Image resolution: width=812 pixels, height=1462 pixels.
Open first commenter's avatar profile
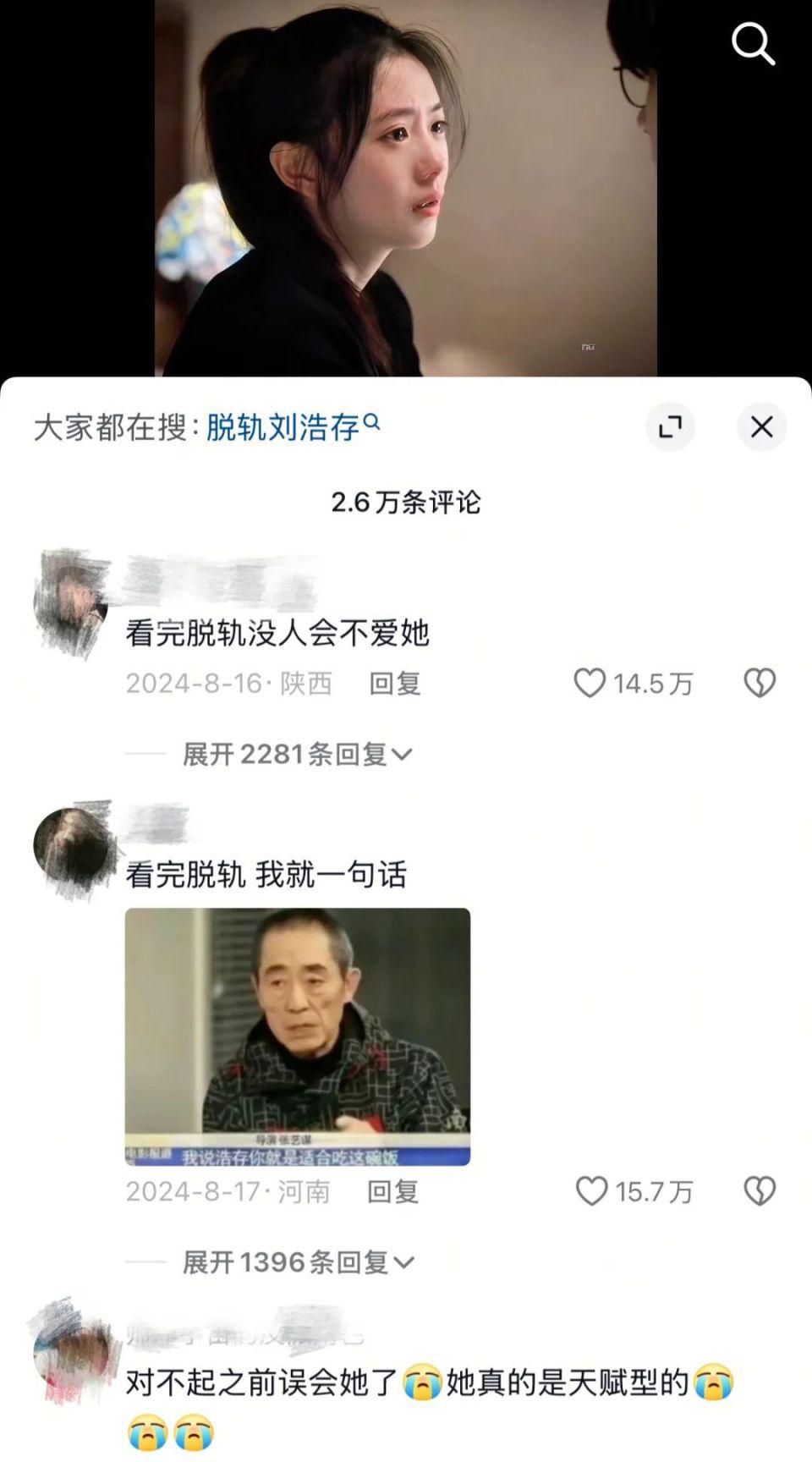(73, 602)
